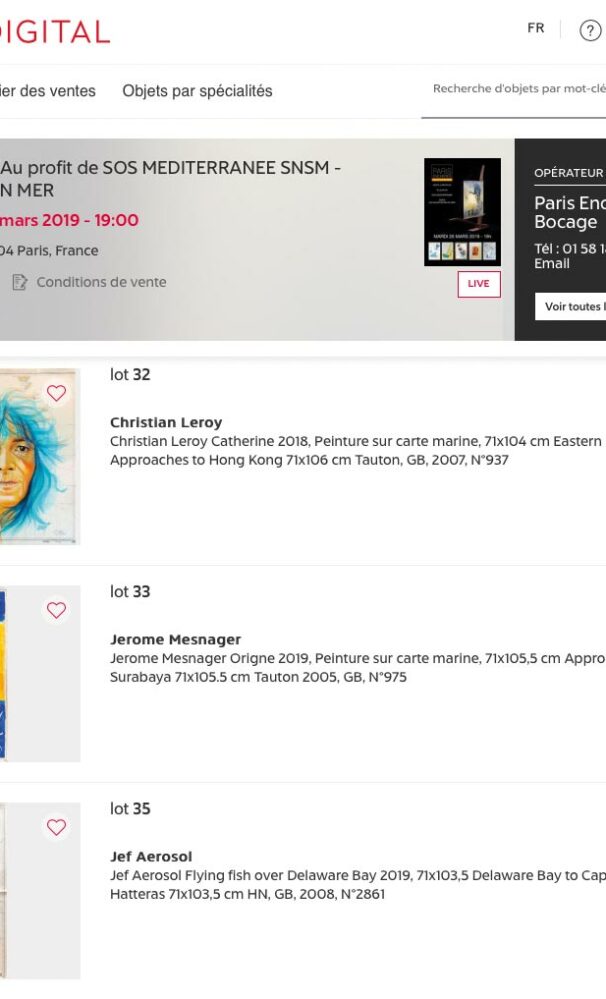Open the ventes calendar menu item
The height and width of the screenshot is (999, 606).
[x=48, y=91]
